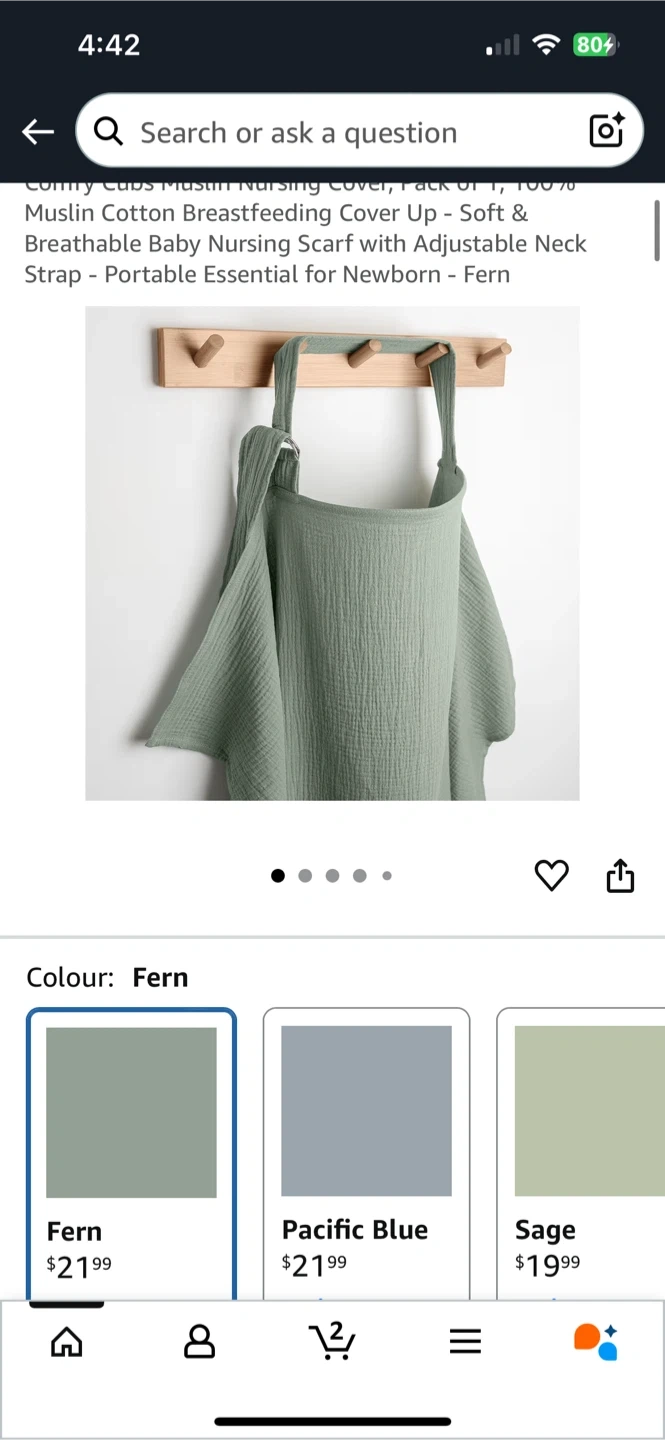Add item to wish list with heart
Viewport: 665px width, 1440px height.
coord(551,876)
